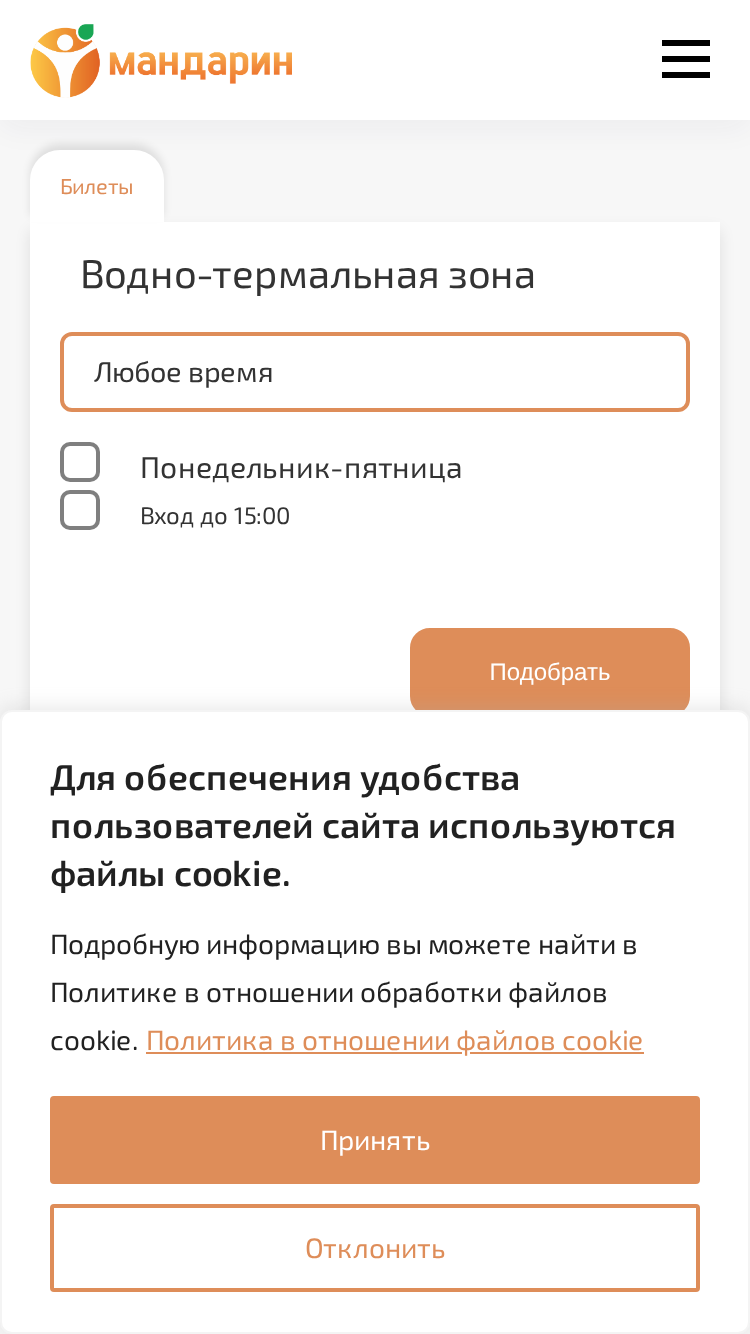The image size is (750, 1334).
Task: Check the Вход до 15:00 checkbox
Action: click(x=80, y=510)
